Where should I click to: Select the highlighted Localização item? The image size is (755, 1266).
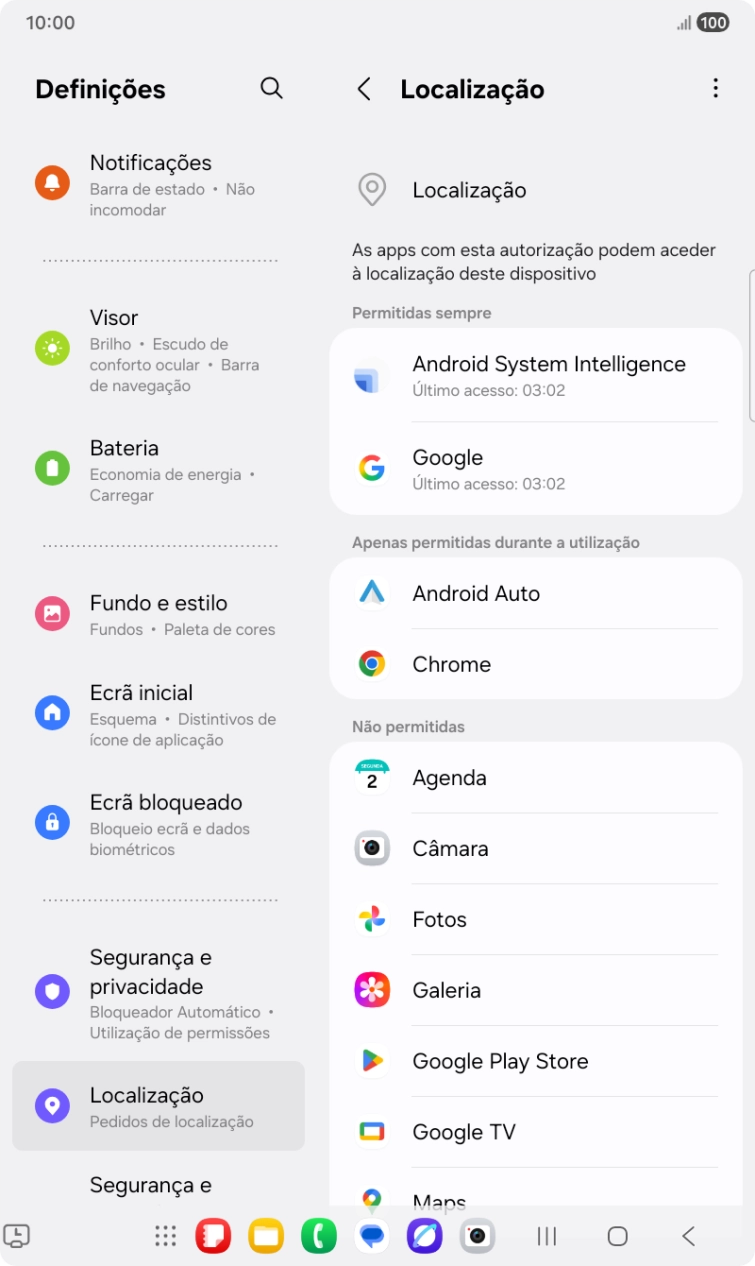159,1106
